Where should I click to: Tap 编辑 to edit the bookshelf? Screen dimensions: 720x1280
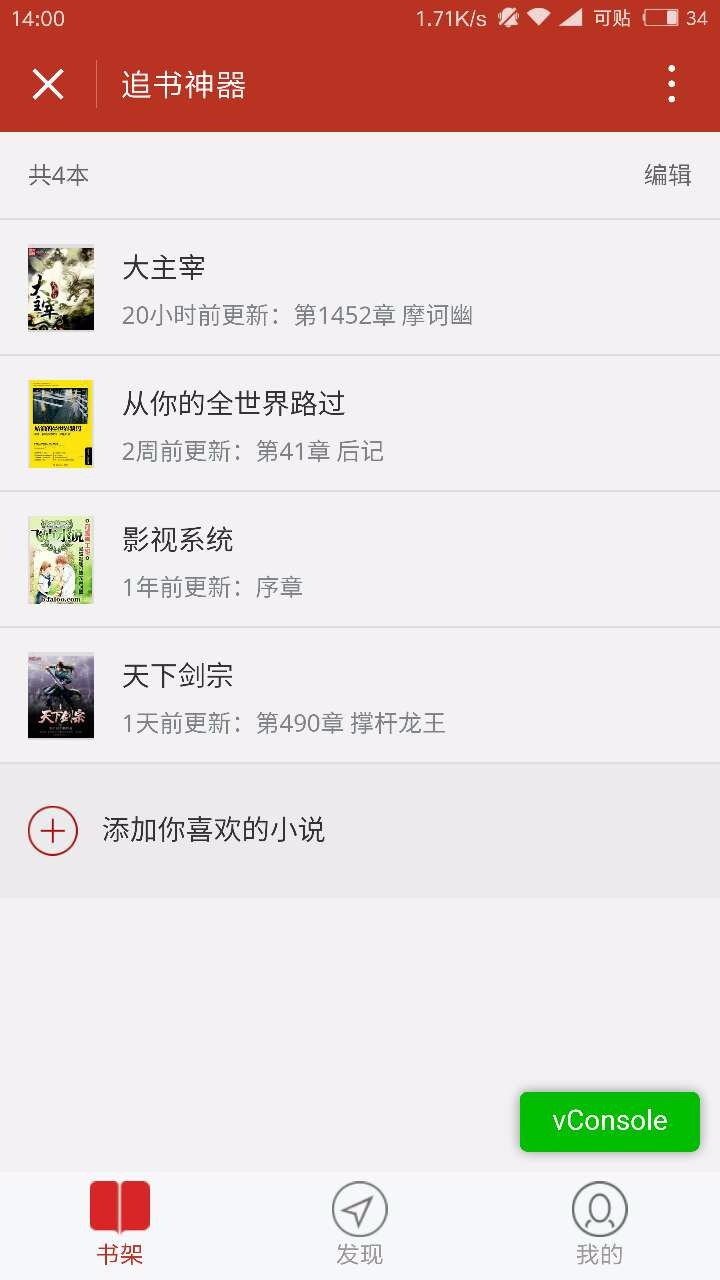pyautogui.click(x=667, y=176)
